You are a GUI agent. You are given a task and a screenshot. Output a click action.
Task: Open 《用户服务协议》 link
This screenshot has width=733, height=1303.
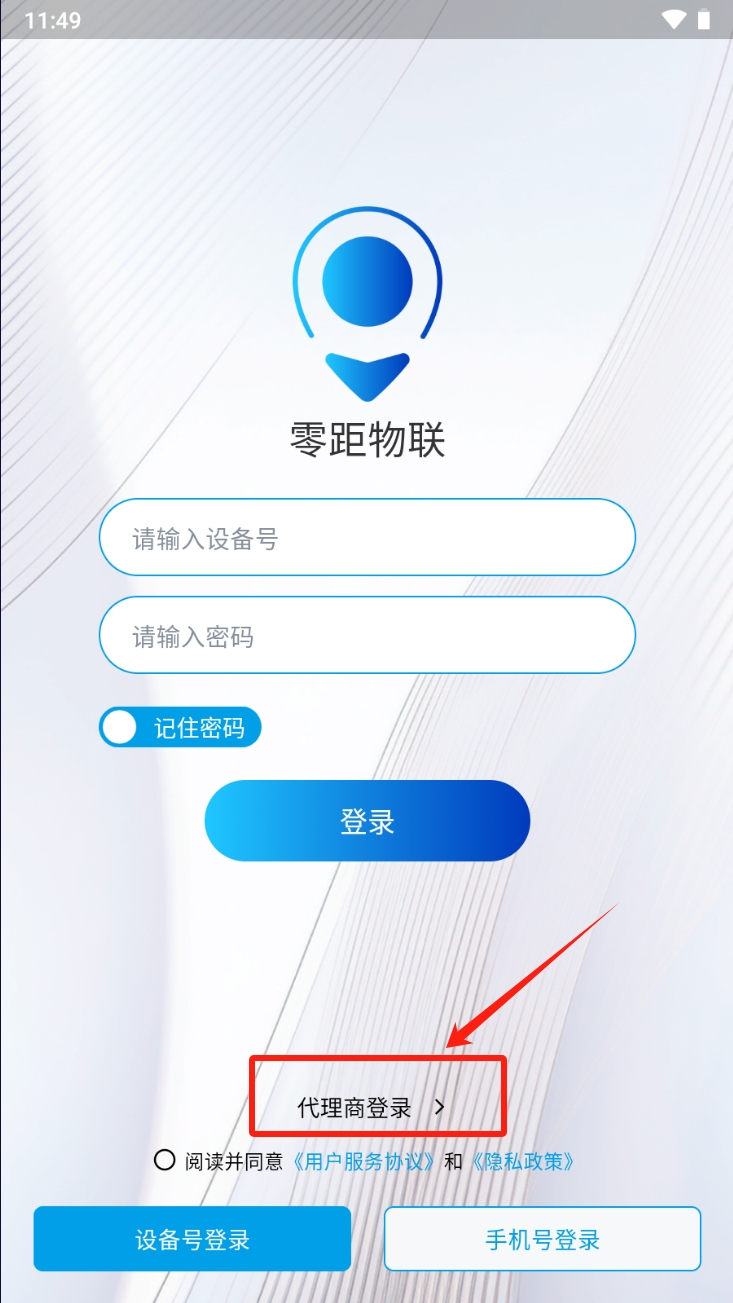(x=363, y=1161)
